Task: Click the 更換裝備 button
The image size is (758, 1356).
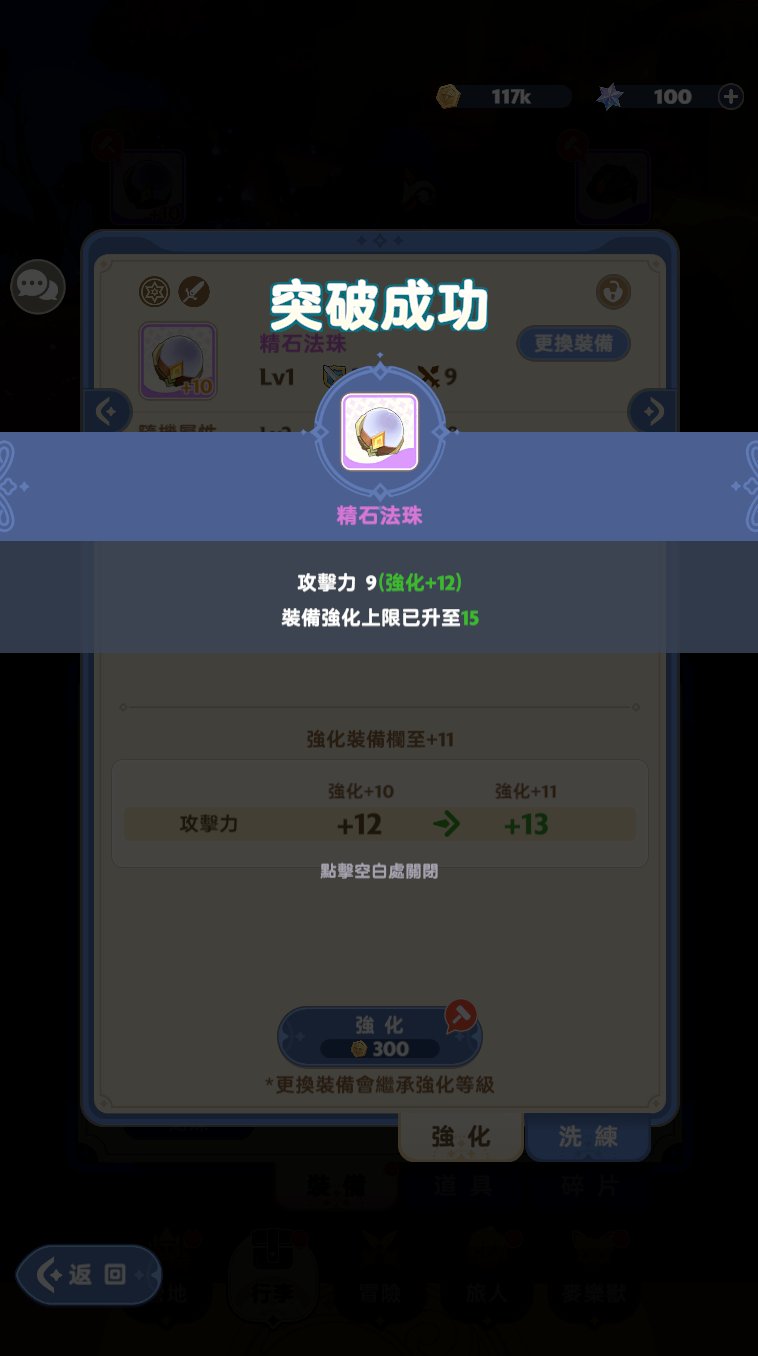Action: [x=573, y=343]
